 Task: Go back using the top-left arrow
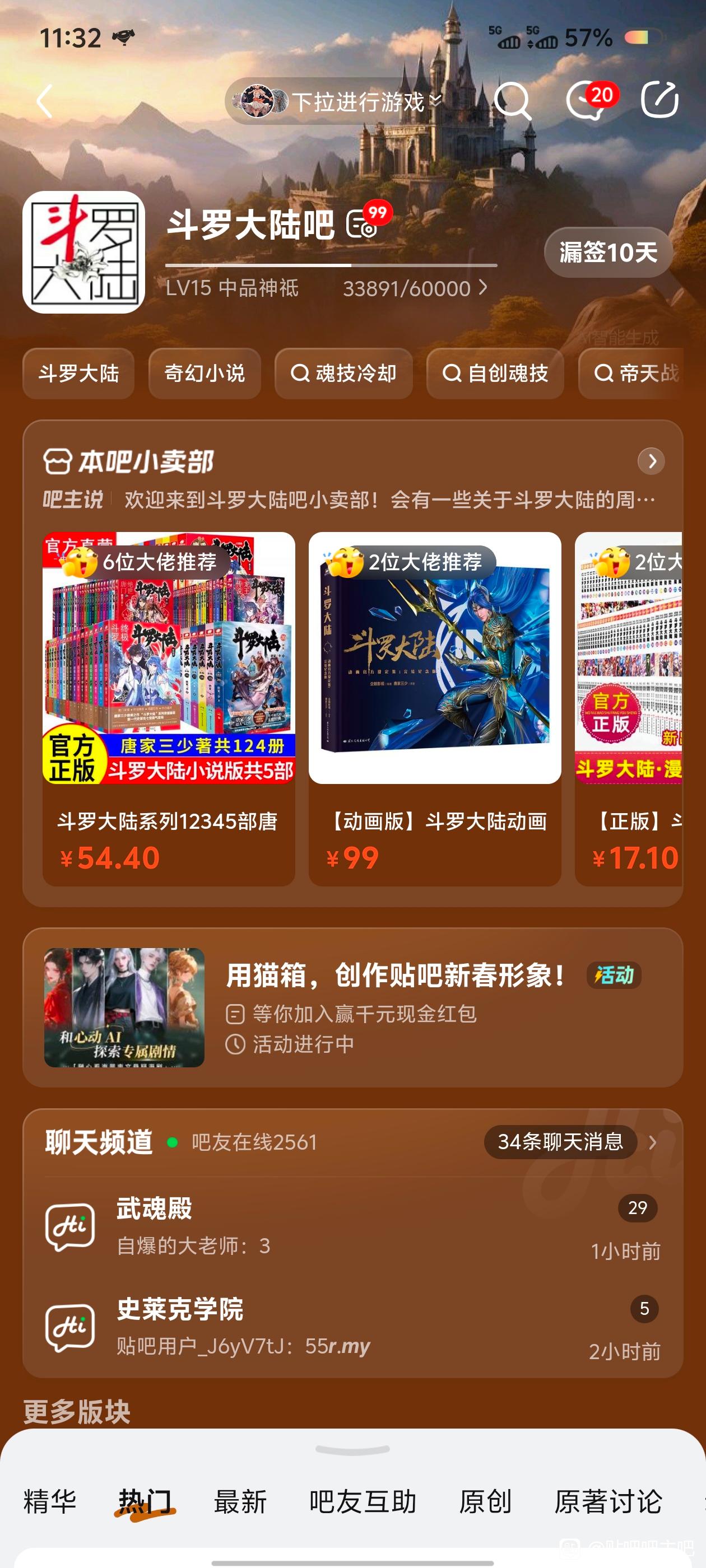(44, 101)
